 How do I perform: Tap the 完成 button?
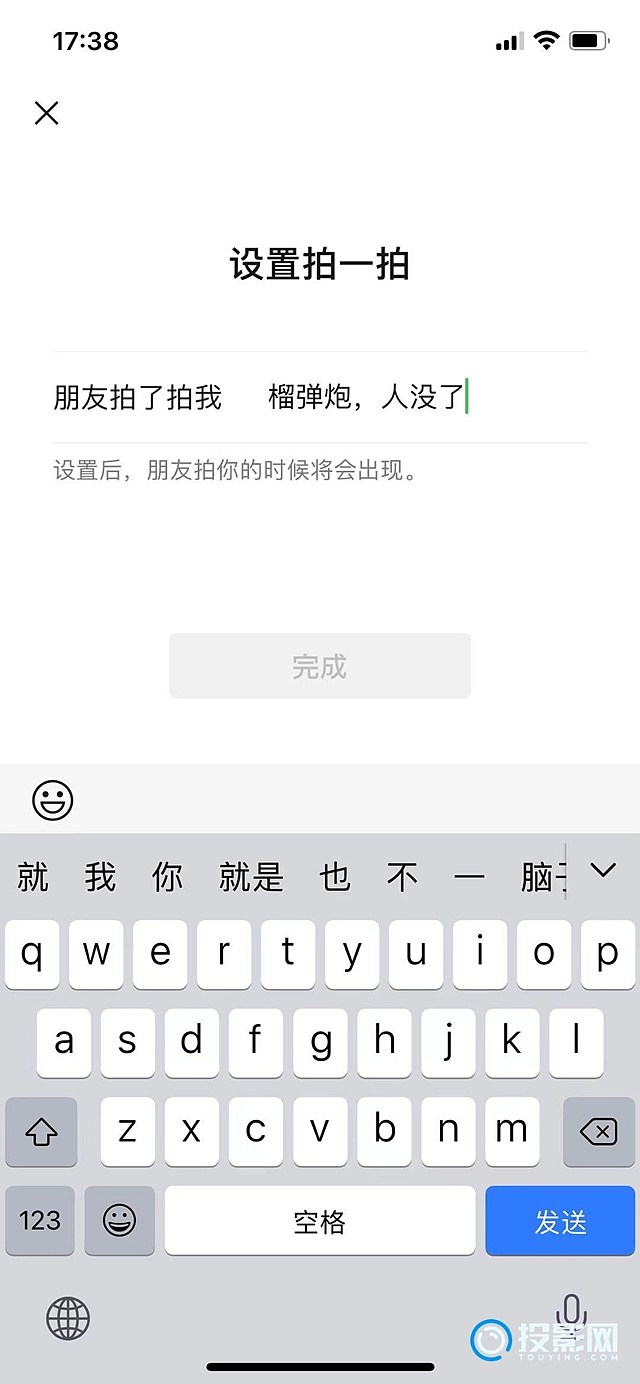pyautogui.click(x=319, y=666)
